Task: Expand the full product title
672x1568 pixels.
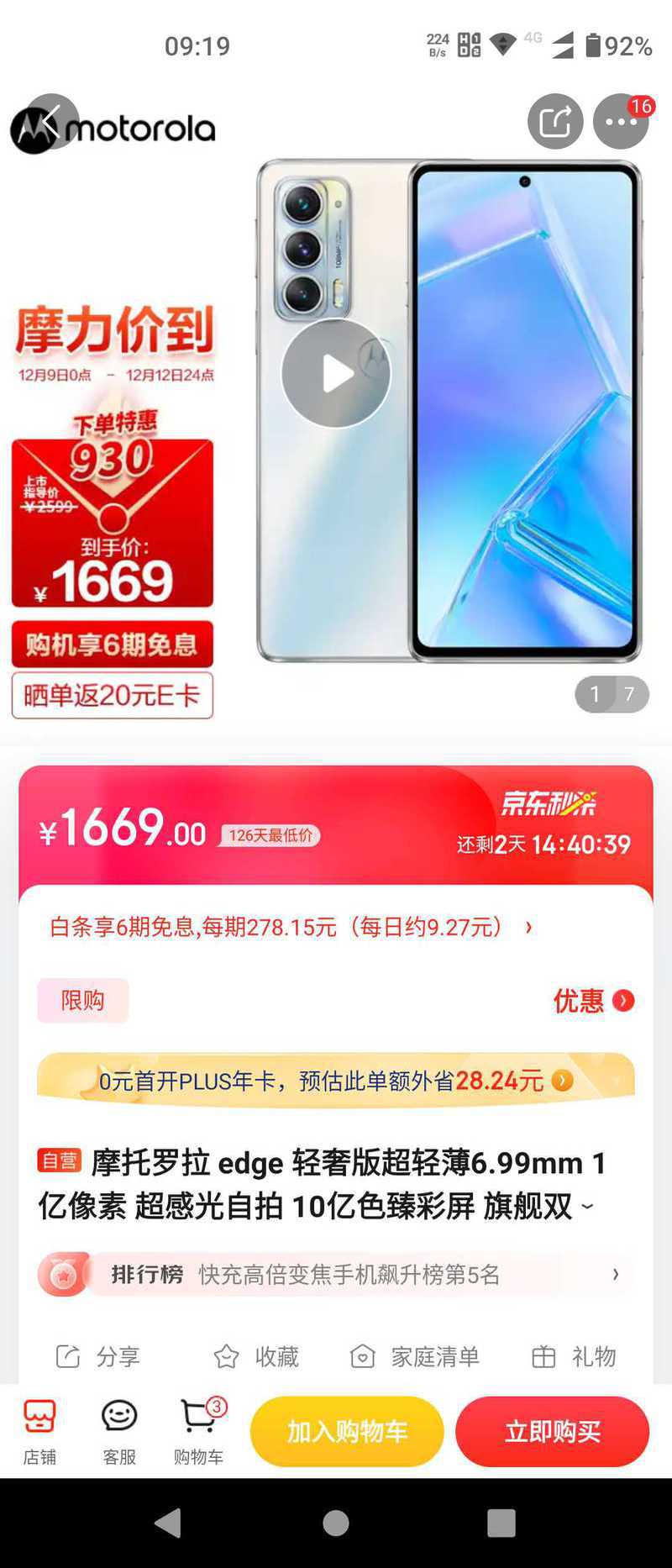Action: (587, 1207)
